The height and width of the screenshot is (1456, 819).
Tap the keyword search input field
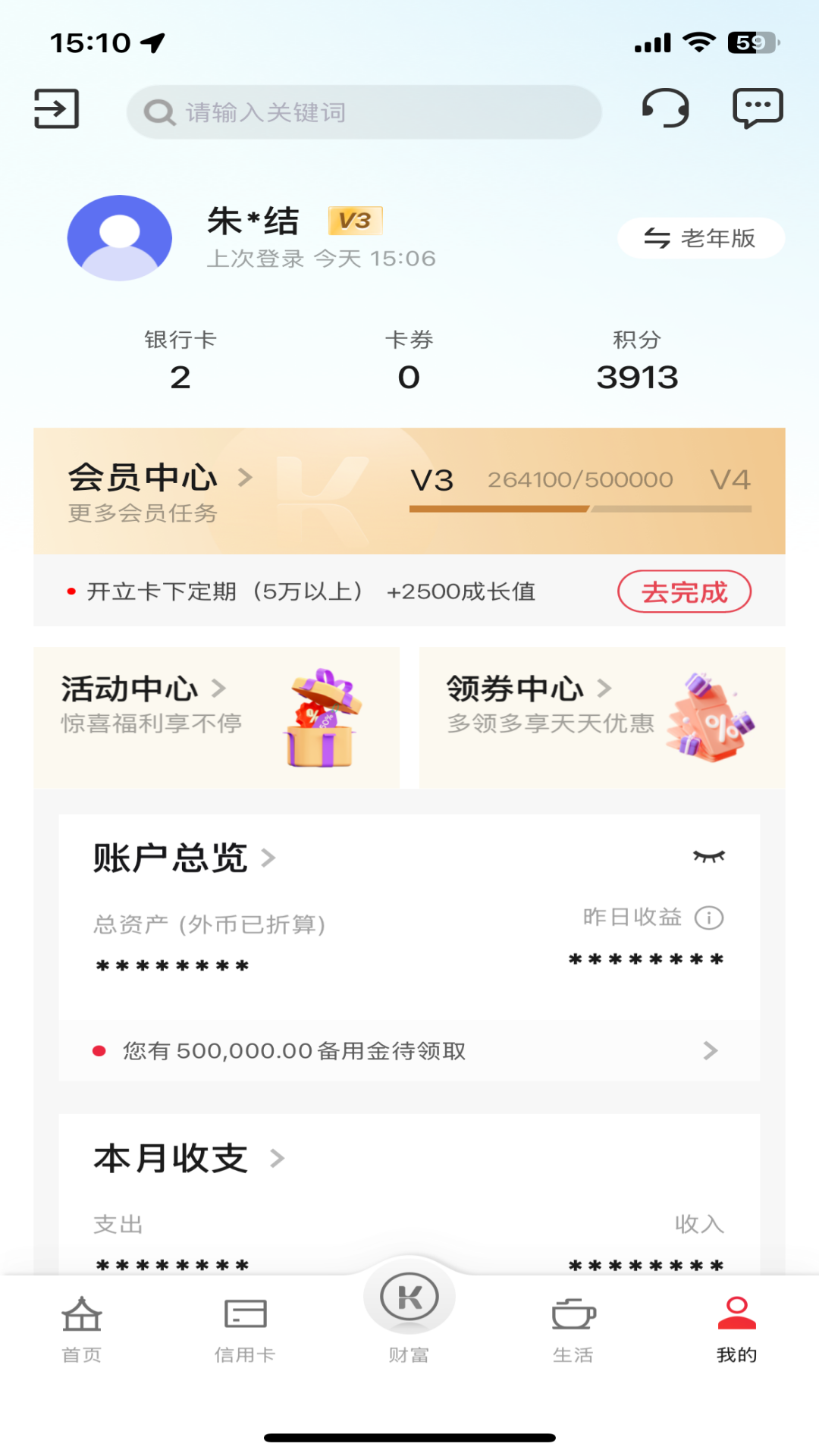click(x=364, y=111)
